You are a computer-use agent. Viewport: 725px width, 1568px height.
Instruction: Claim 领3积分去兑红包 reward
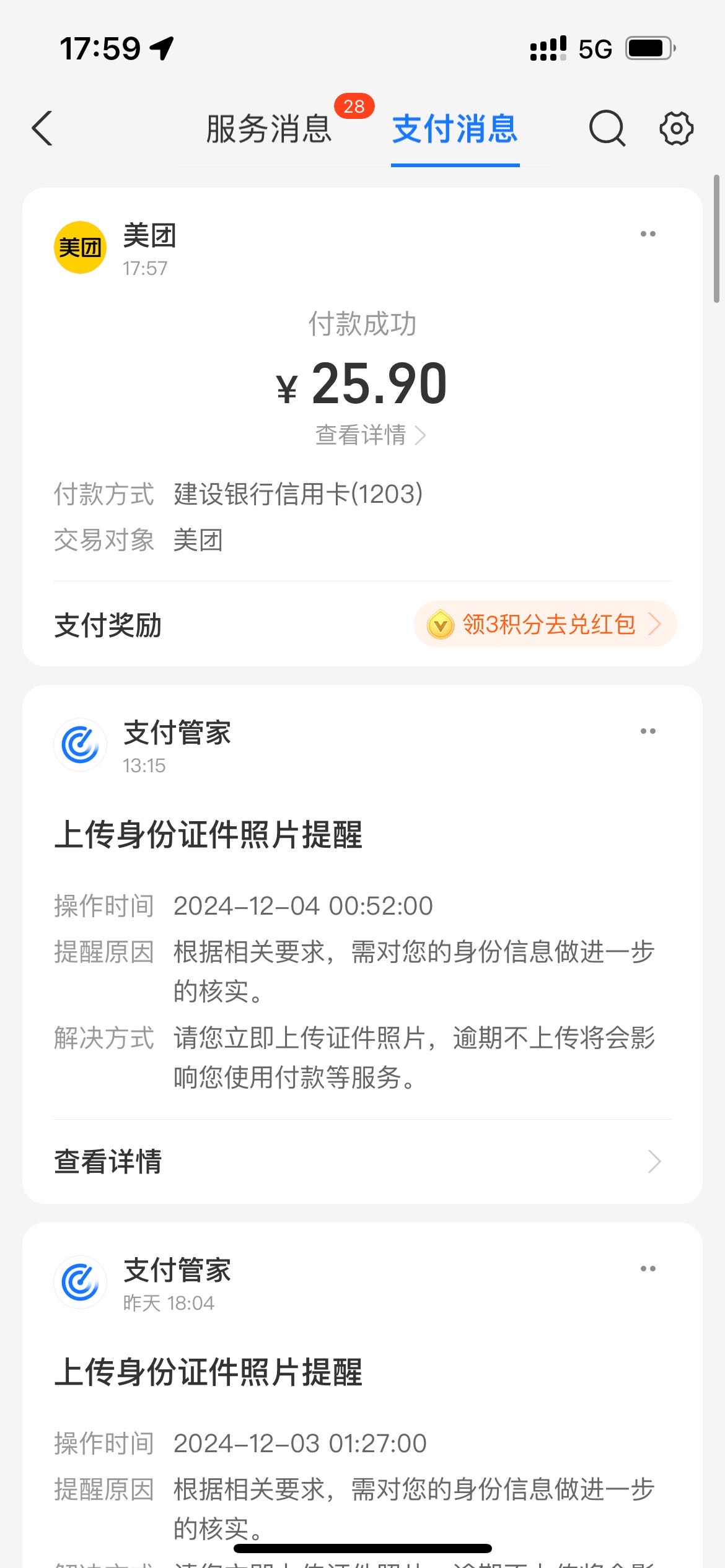click(x=545, y=624)
